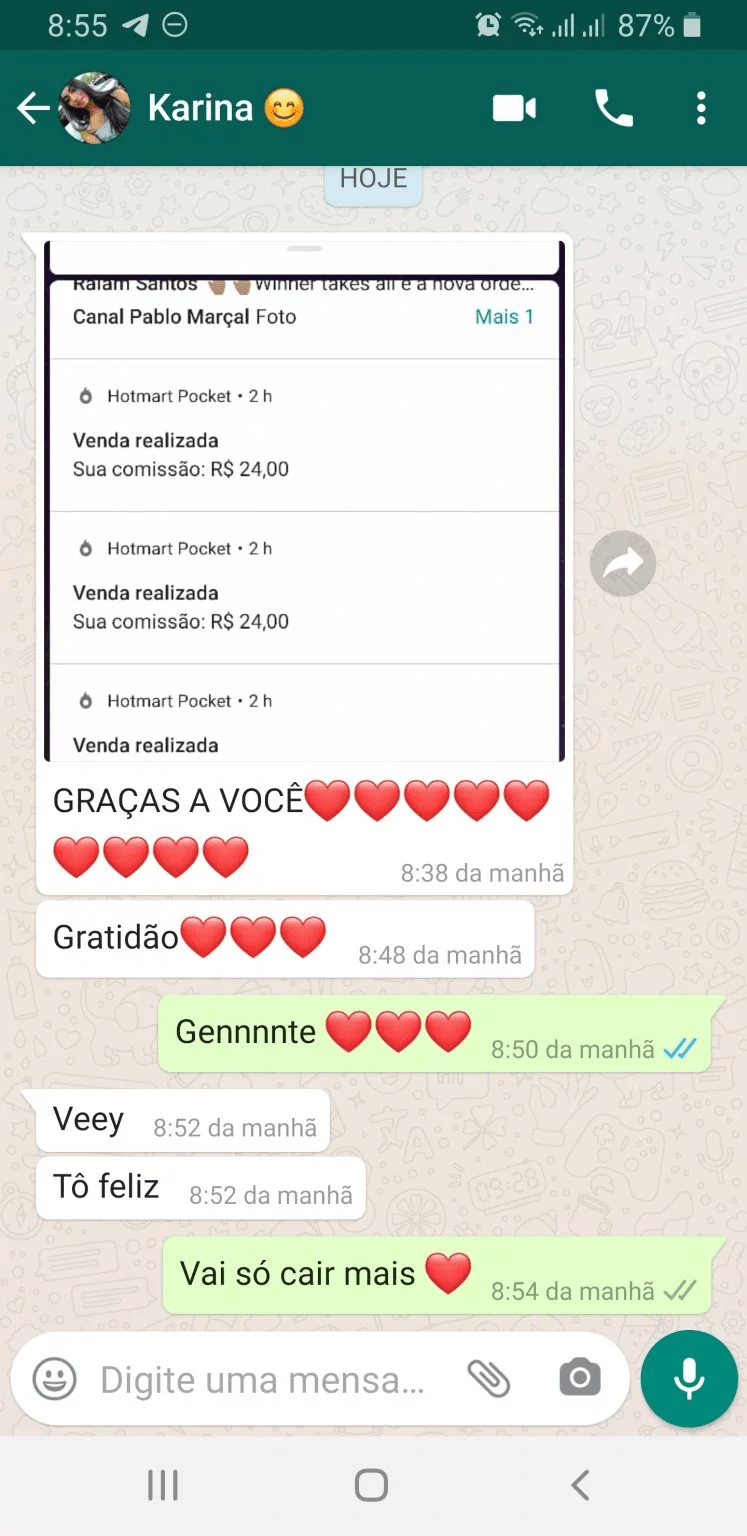This screenshot has height=1536, width=747.
Task: Focus the message input field
Action: pyautogui.click(x=262, y=1380)
